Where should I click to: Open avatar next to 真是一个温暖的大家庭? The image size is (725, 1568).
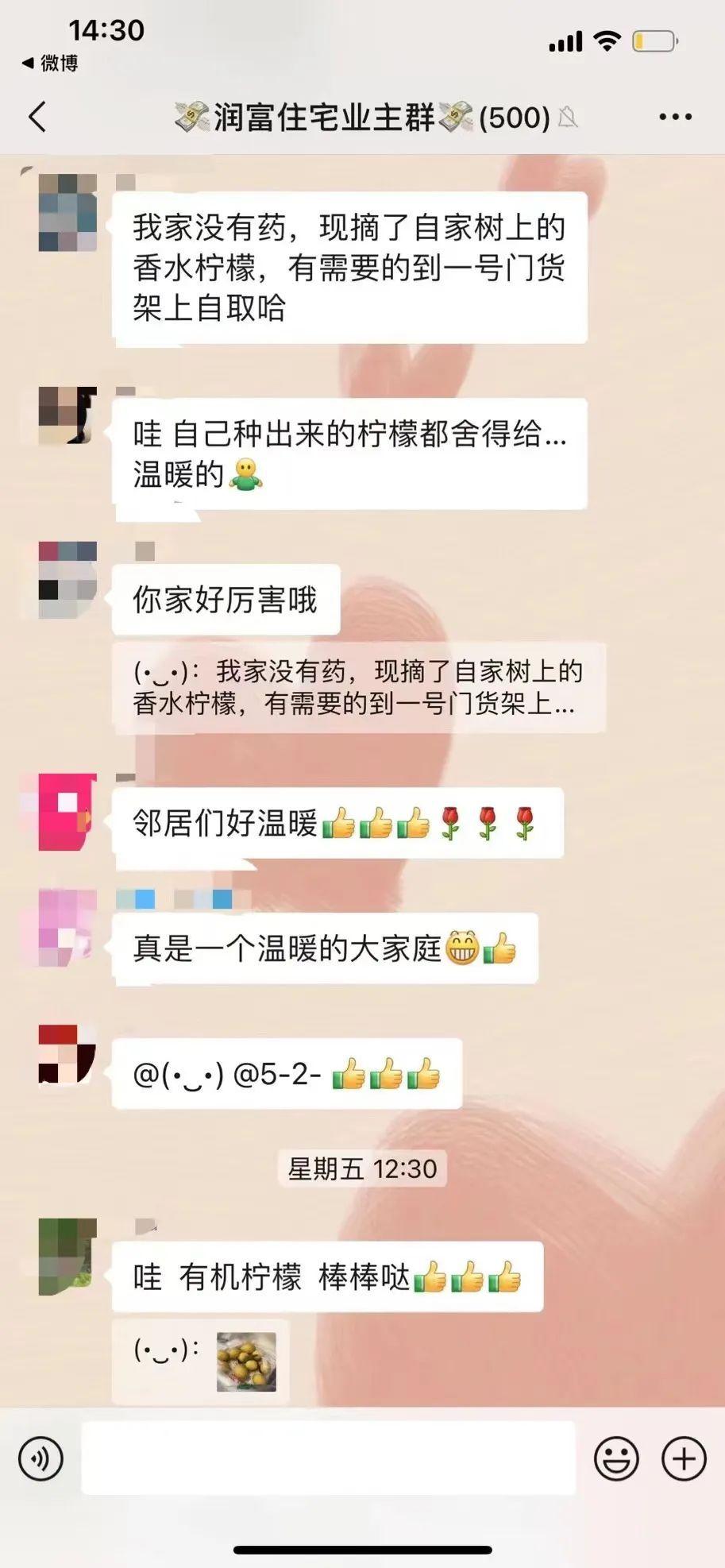click(67, 928)
